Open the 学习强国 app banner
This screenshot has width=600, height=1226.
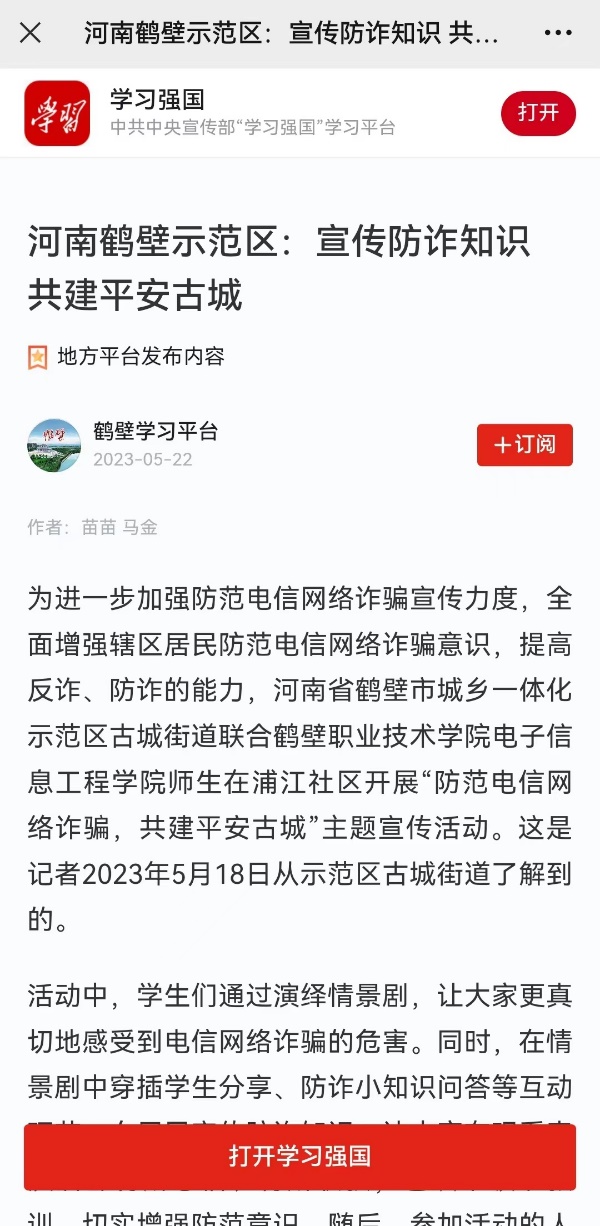pyautogui.click(x=250, y=113)
